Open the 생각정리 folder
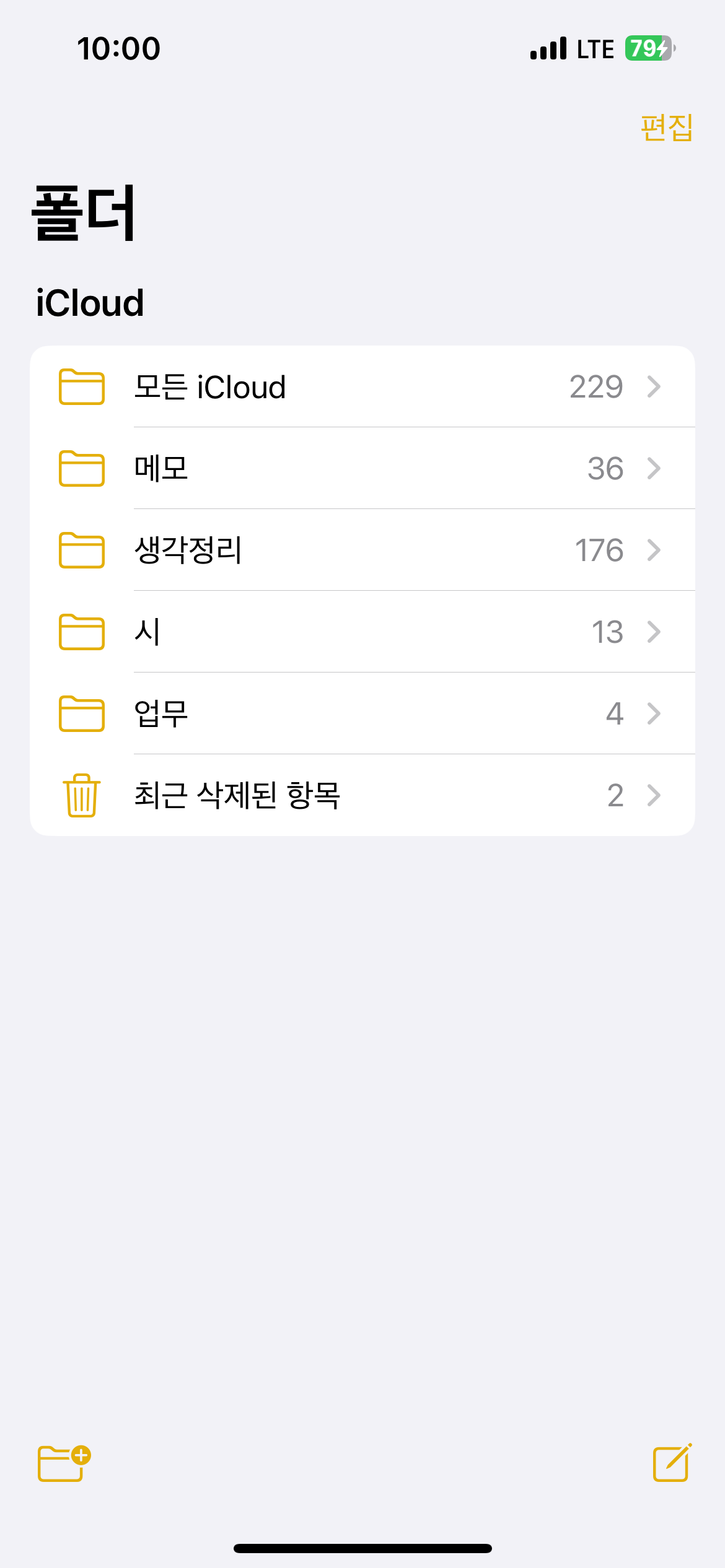 click(x=362, y=551)
